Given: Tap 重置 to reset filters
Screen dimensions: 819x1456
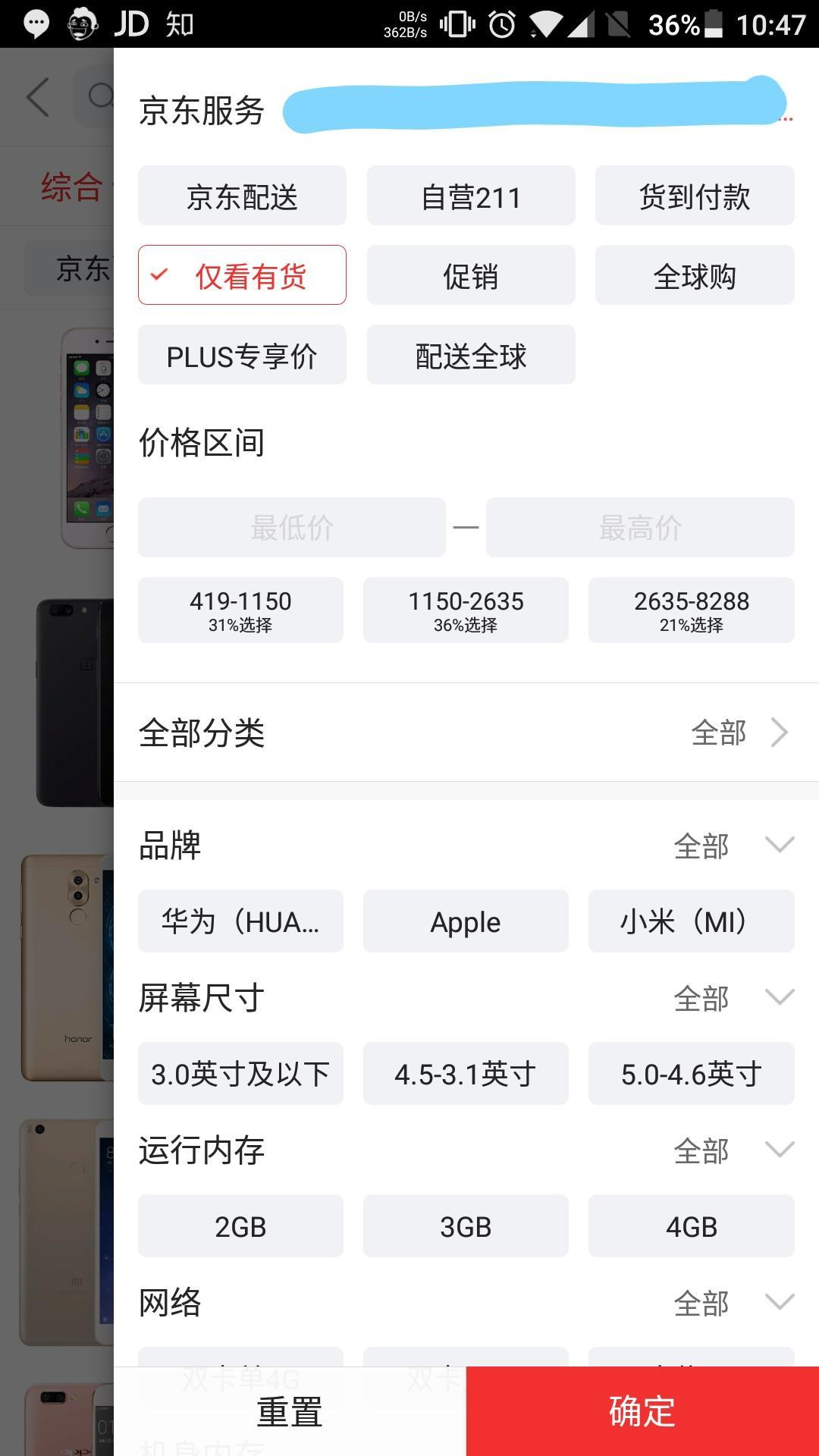Looking at the screenshot, I should (290, 1411).
